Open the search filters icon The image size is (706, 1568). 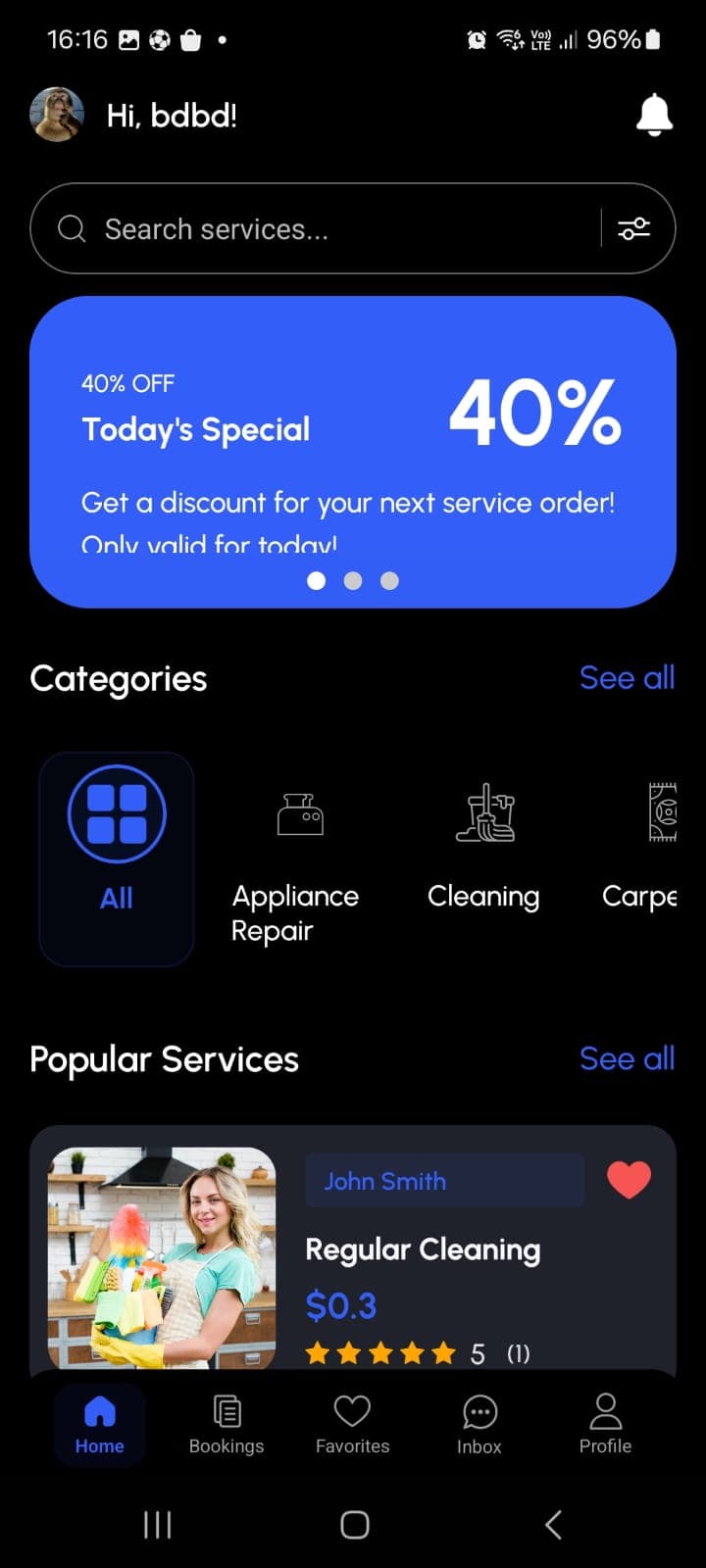tap(634, 228)
